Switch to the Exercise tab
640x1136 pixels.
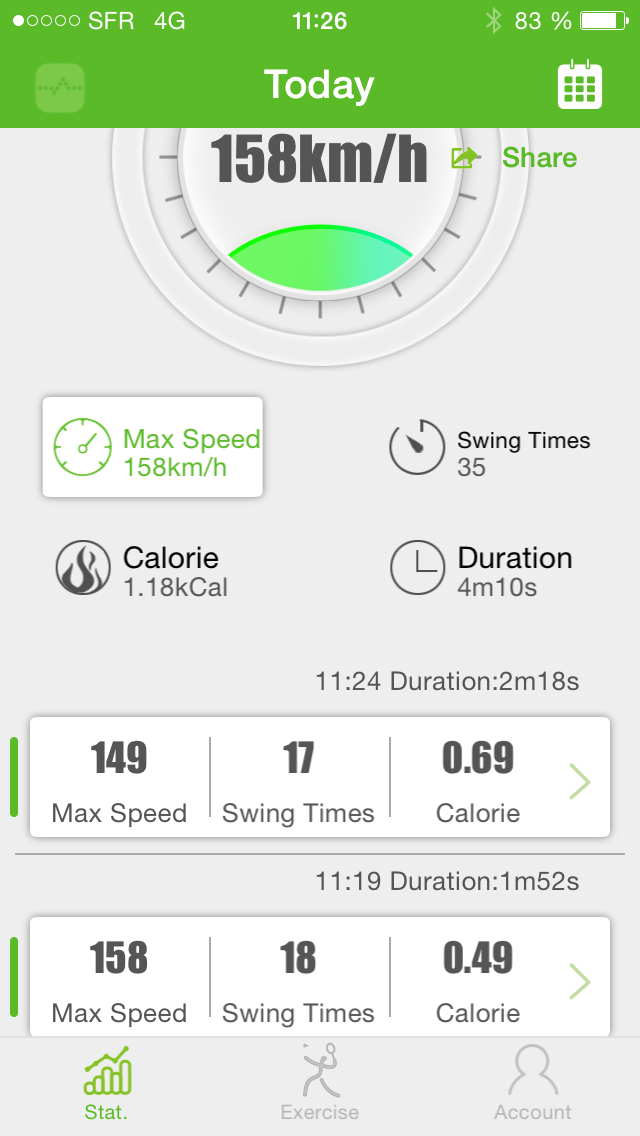[x=320, y=1082]
